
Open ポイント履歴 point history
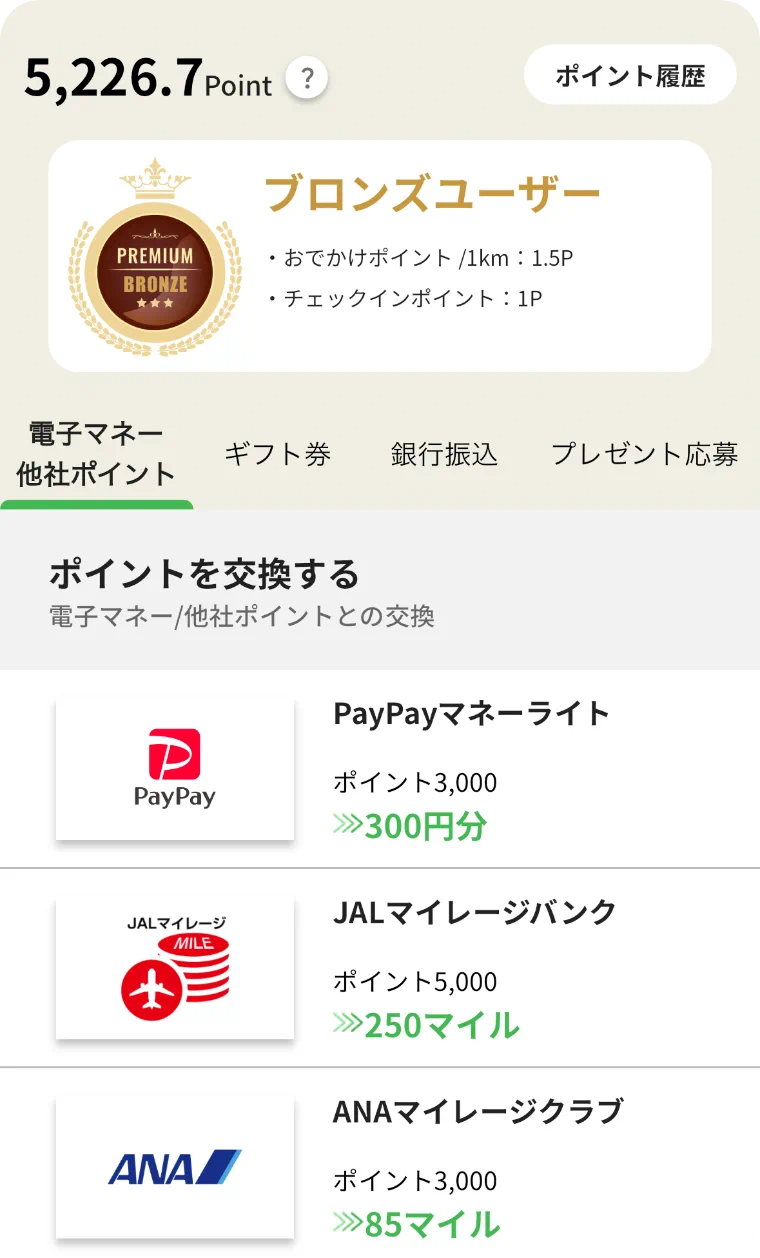(630, 75)
